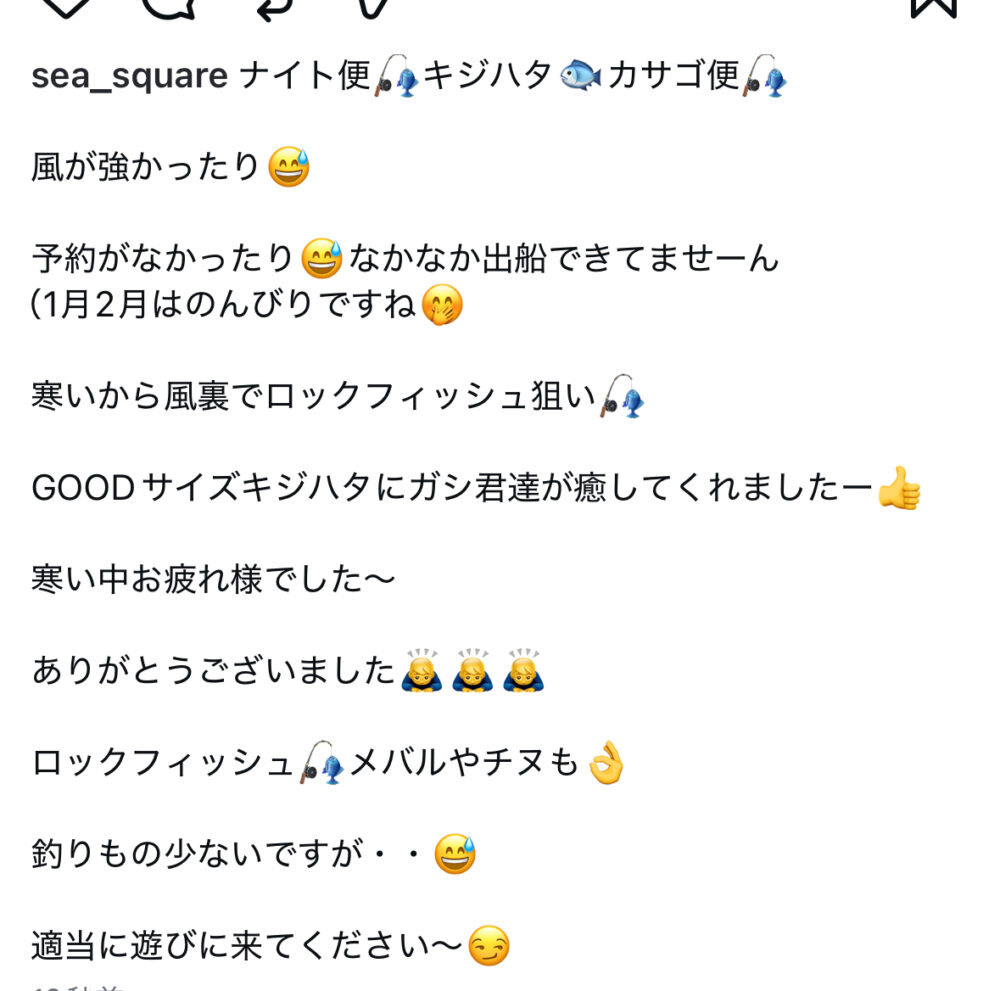Screen dimensions: 1000x991
Task: Open comments on this post
Action: pyautogui.click(x=166, y=5)
